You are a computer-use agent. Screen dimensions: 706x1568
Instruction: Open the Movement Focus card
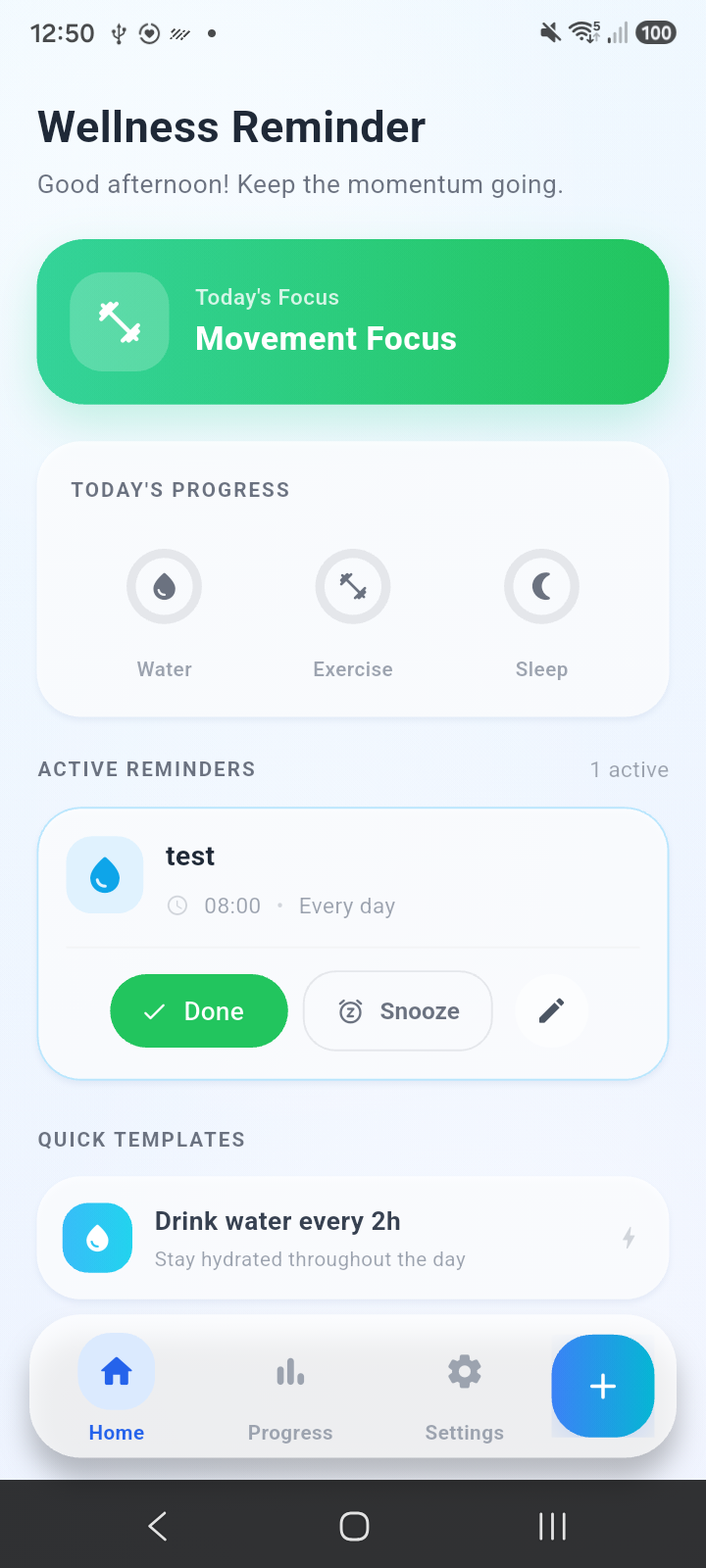[353, 321]
